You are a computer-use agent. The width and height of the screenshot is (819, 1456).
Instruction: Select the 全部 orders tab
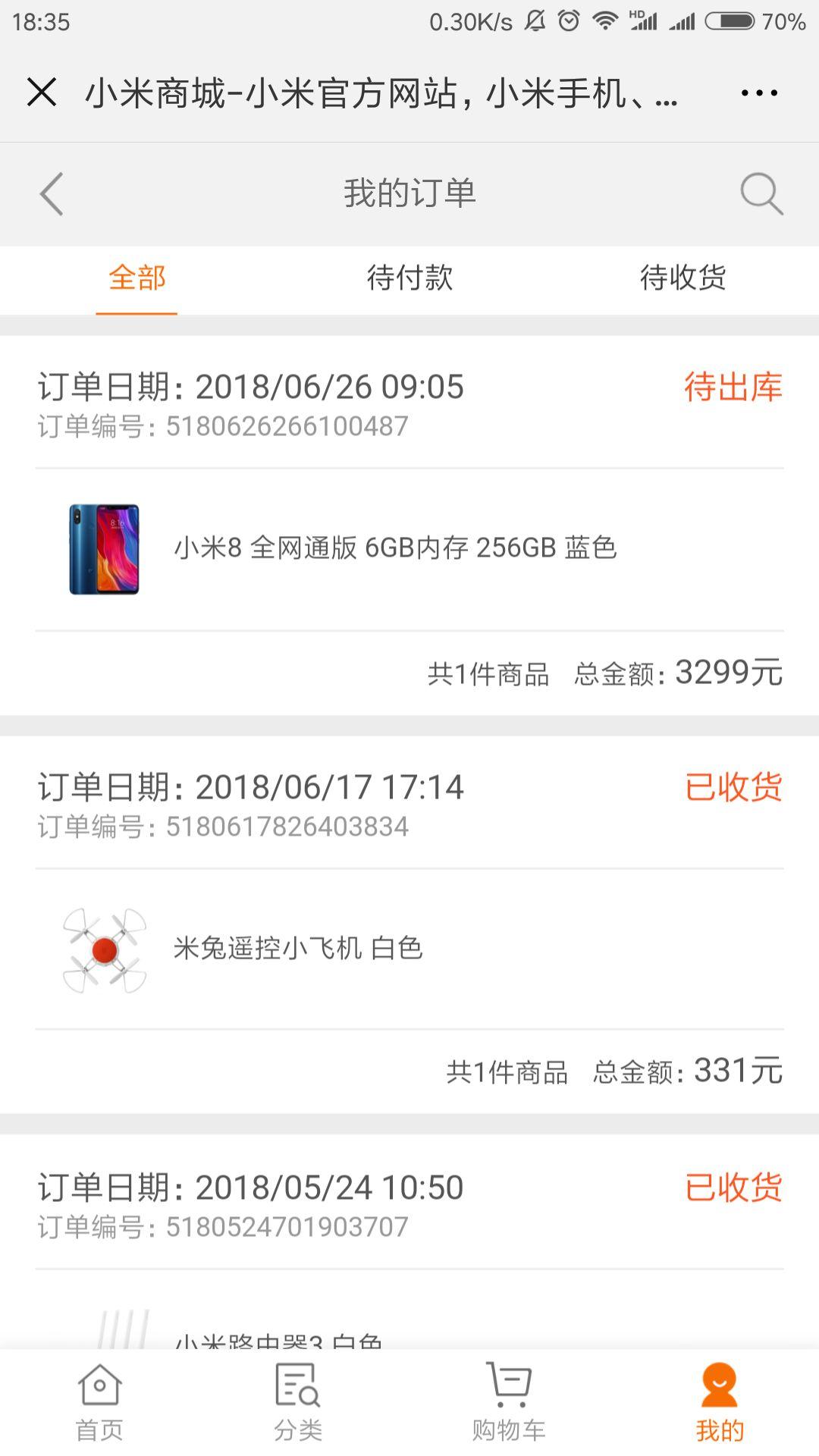(136, 279)
